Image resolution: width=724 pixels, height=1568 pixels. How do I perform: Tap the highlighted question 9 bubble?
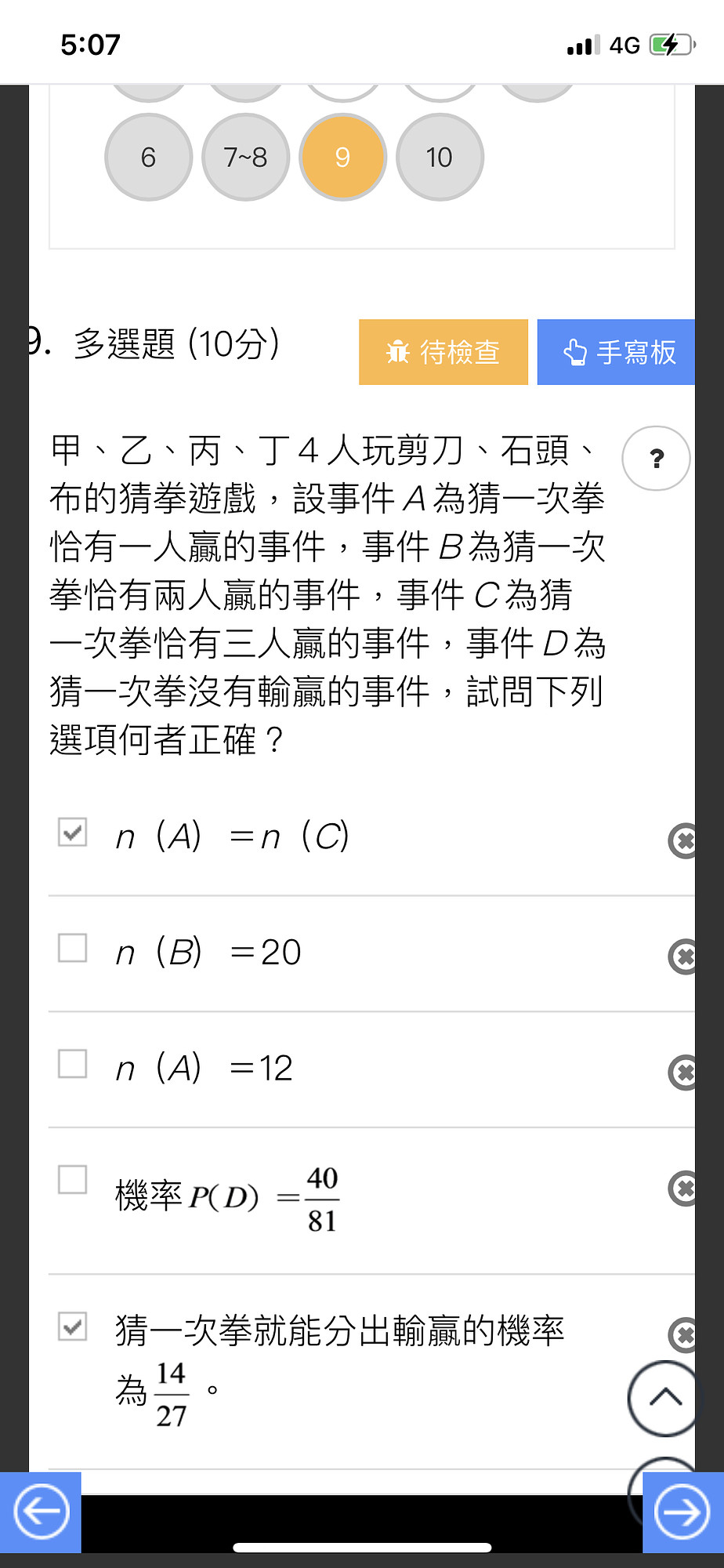click(x=342, y=157)
